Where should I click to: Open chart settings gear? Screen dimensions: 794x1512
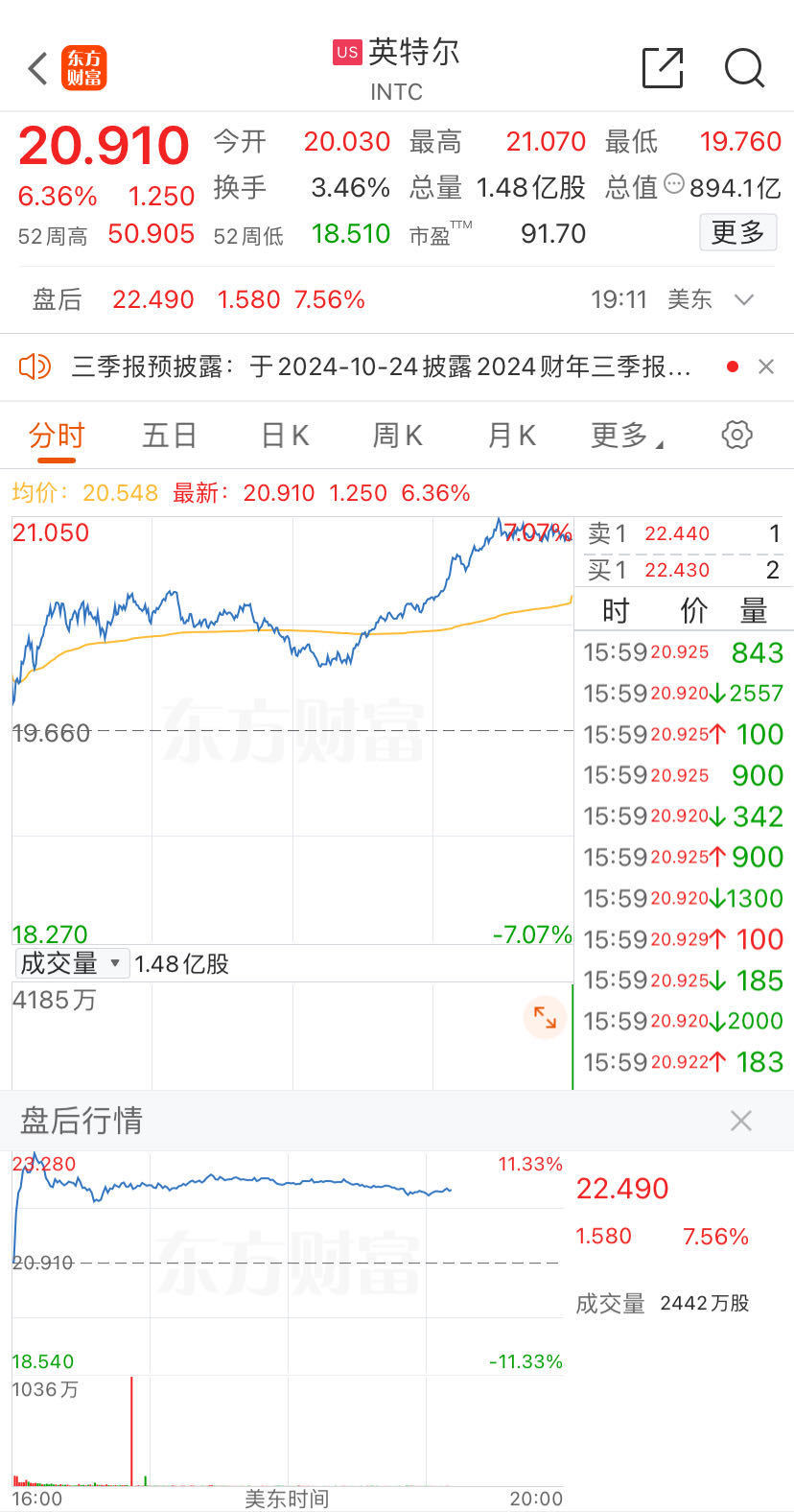tap(736, 435)
